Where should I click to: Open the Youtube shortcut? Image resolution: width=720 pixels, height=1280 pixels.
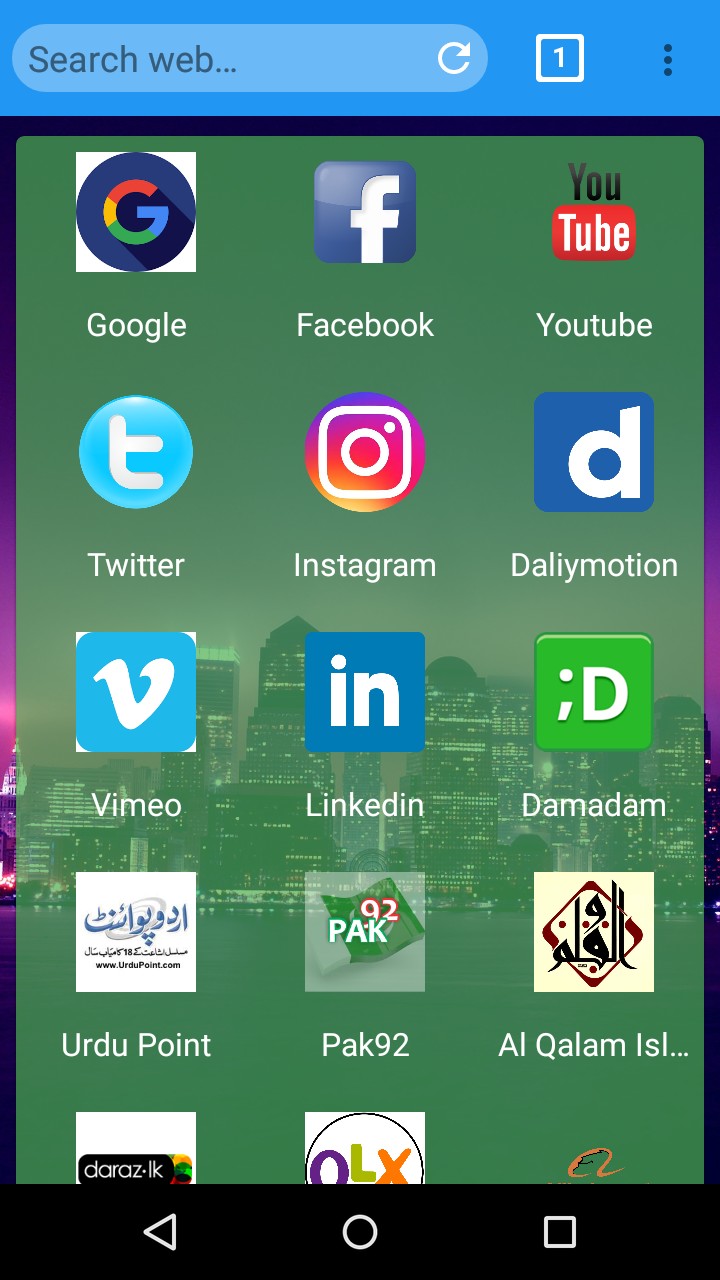594,212
